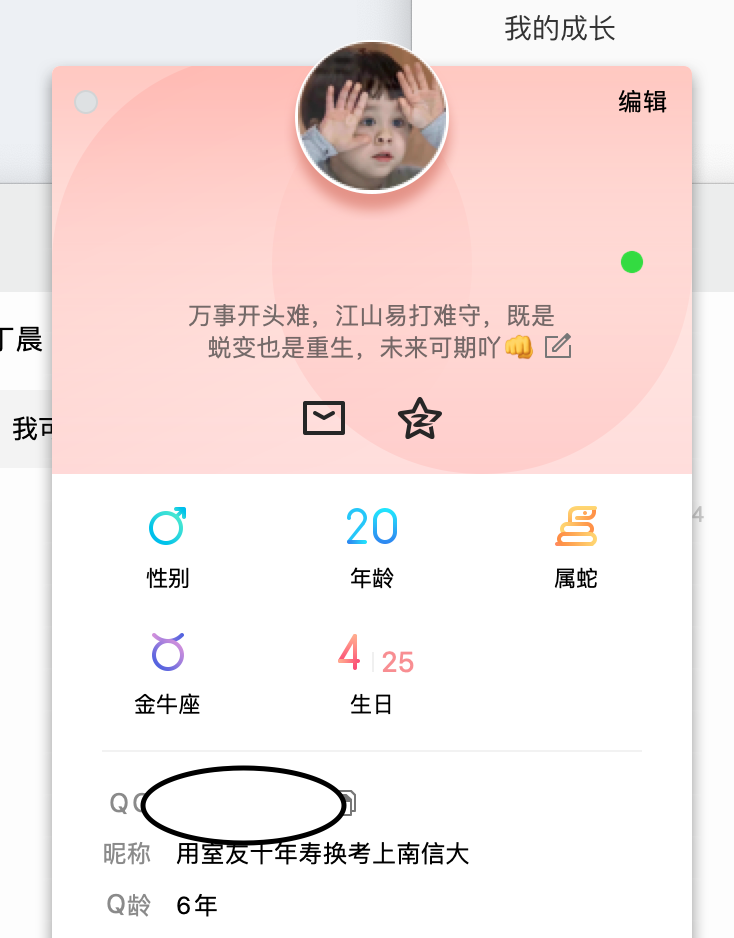Tap 编辑 to edit the profile
The image size is (734, 938).
click(642, 101)
